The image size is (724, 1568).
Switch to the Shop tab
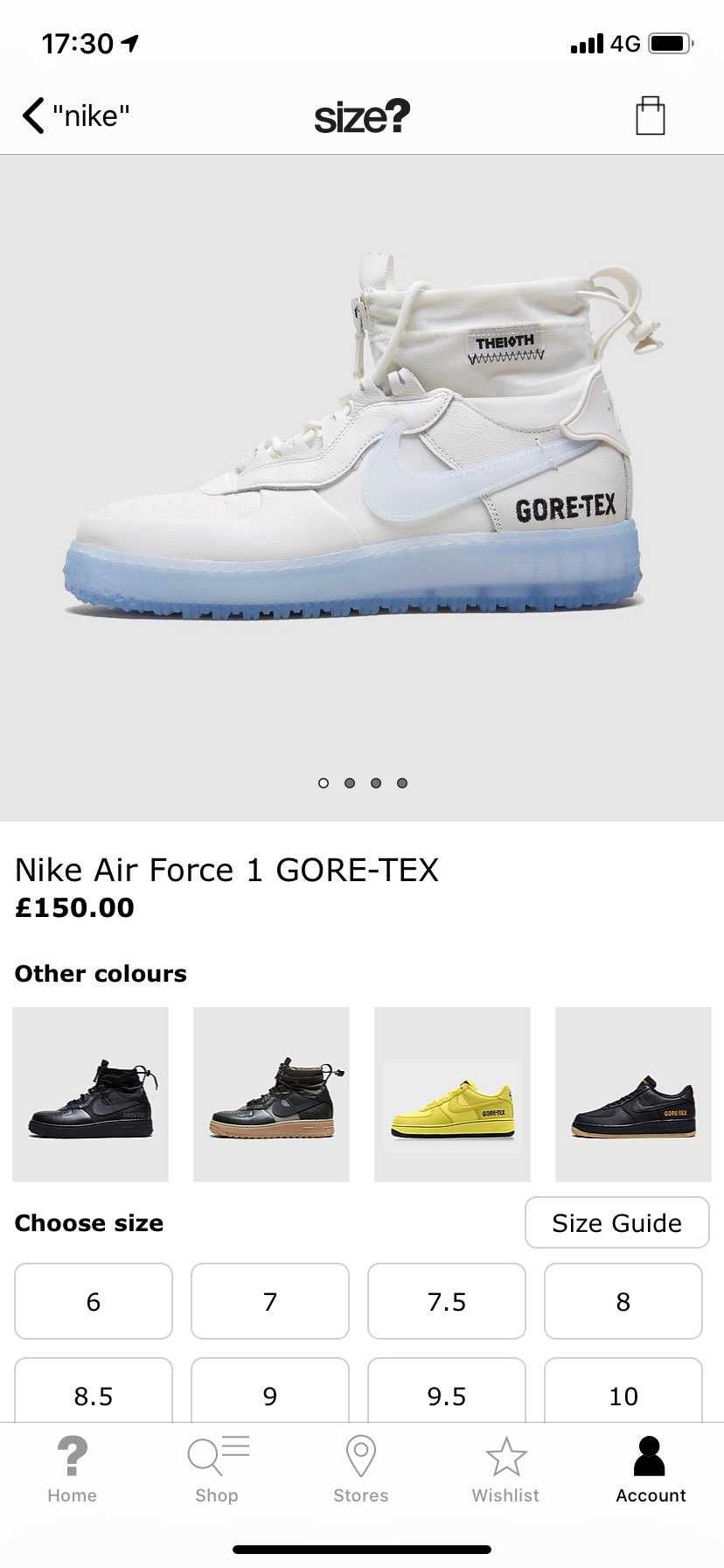(217, 1470)
